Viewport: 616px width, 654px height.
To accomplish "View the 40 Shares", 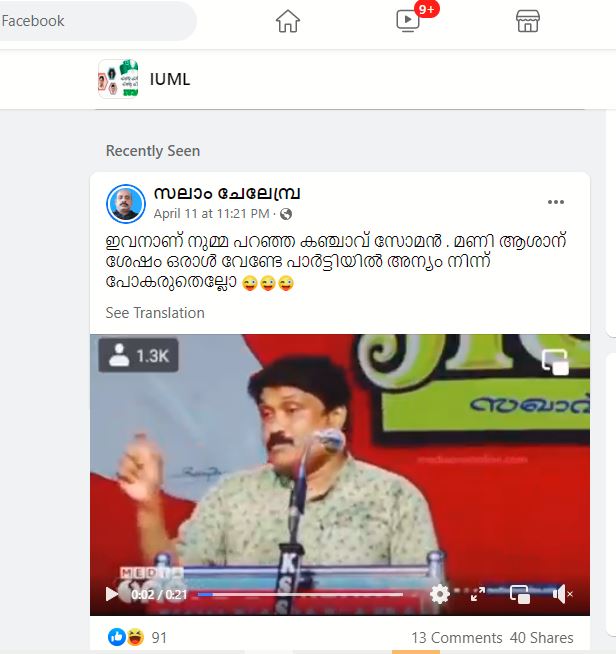I will pos(541,637).
